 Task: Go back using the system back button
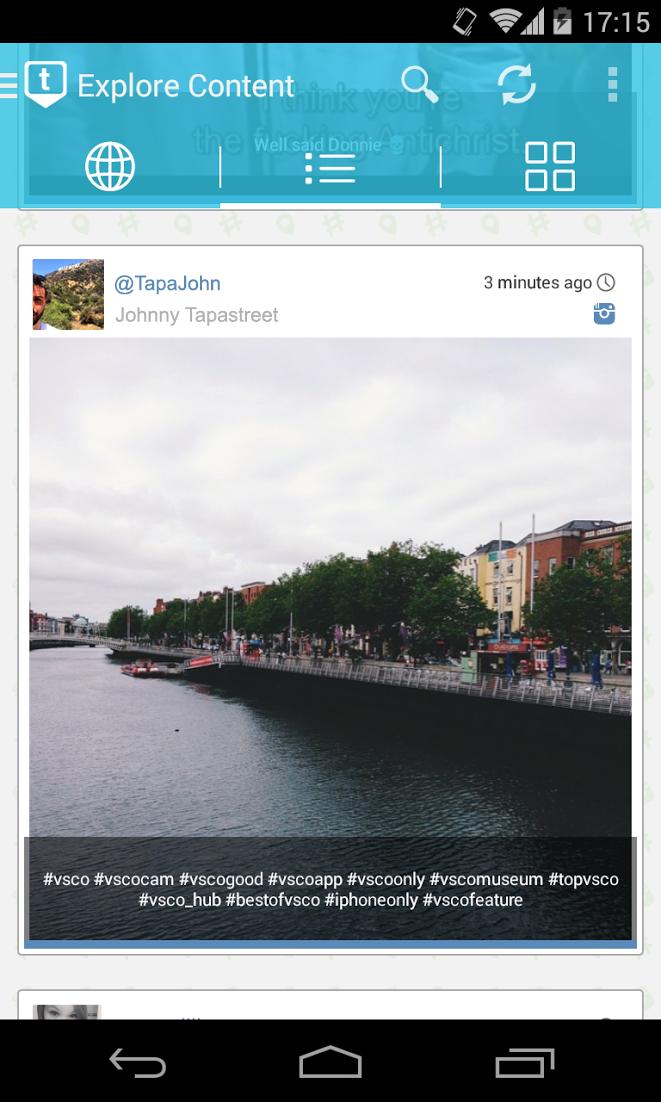coord(137,1062)
